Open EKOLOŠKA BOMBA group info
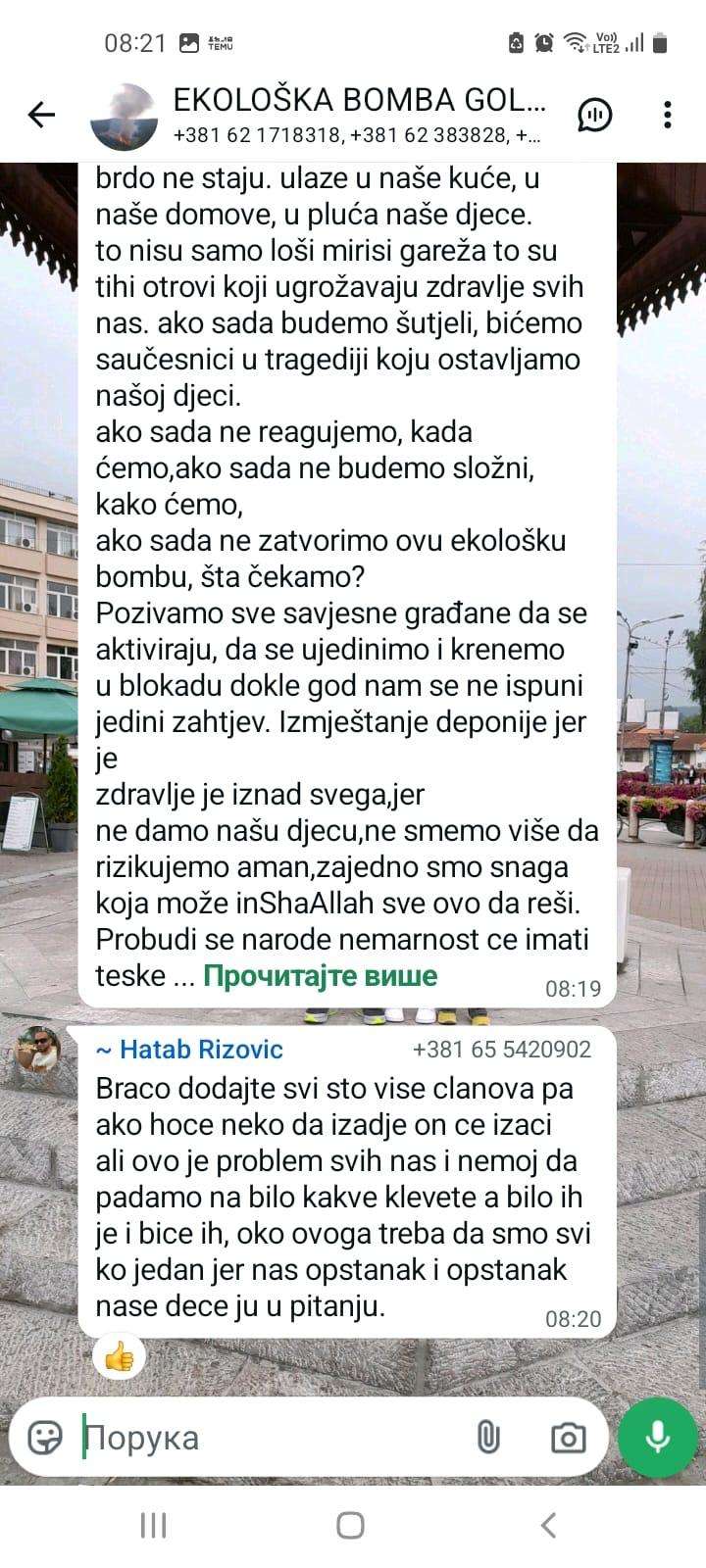 click(x=358, y=114)
